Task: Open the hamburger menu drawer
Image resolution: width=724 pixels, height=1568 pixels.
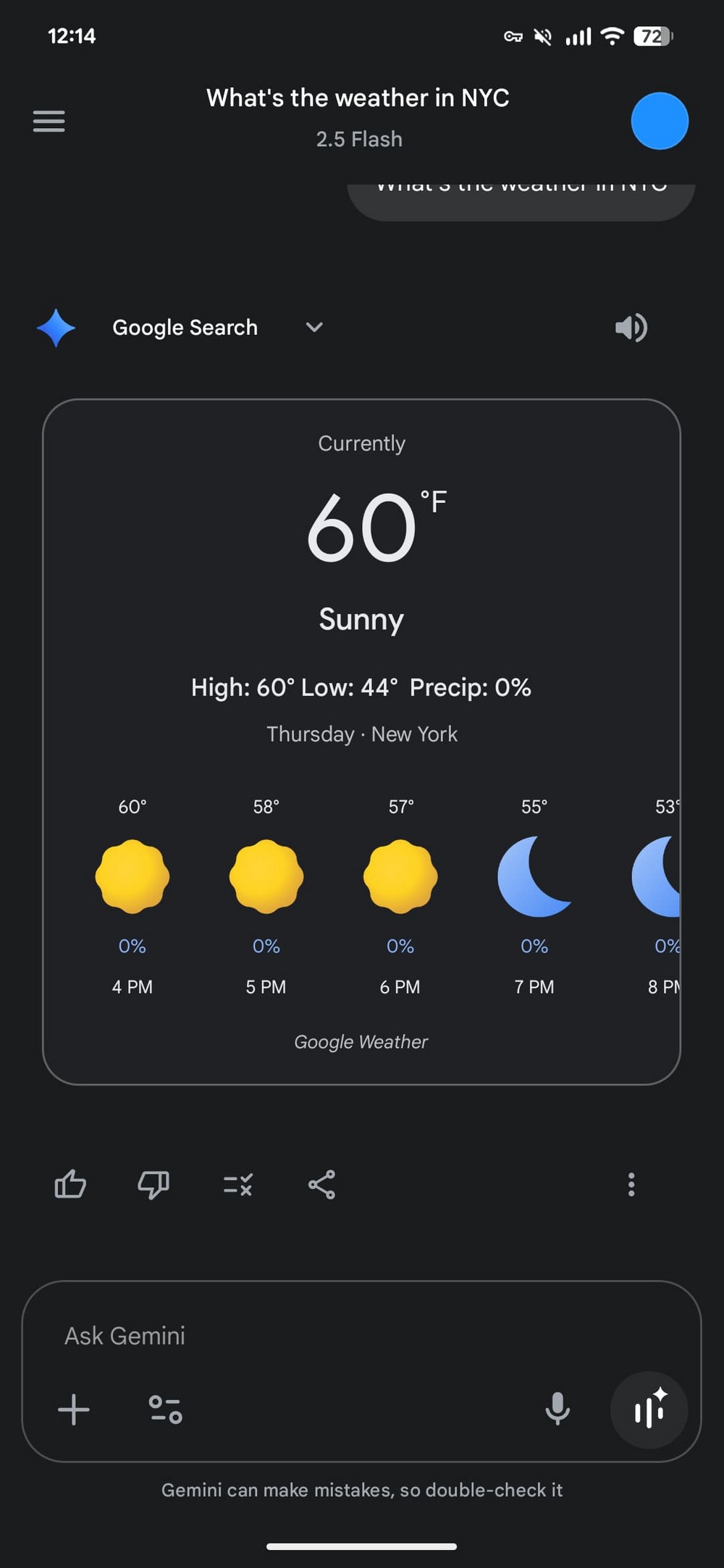Action: click(49, 121)
